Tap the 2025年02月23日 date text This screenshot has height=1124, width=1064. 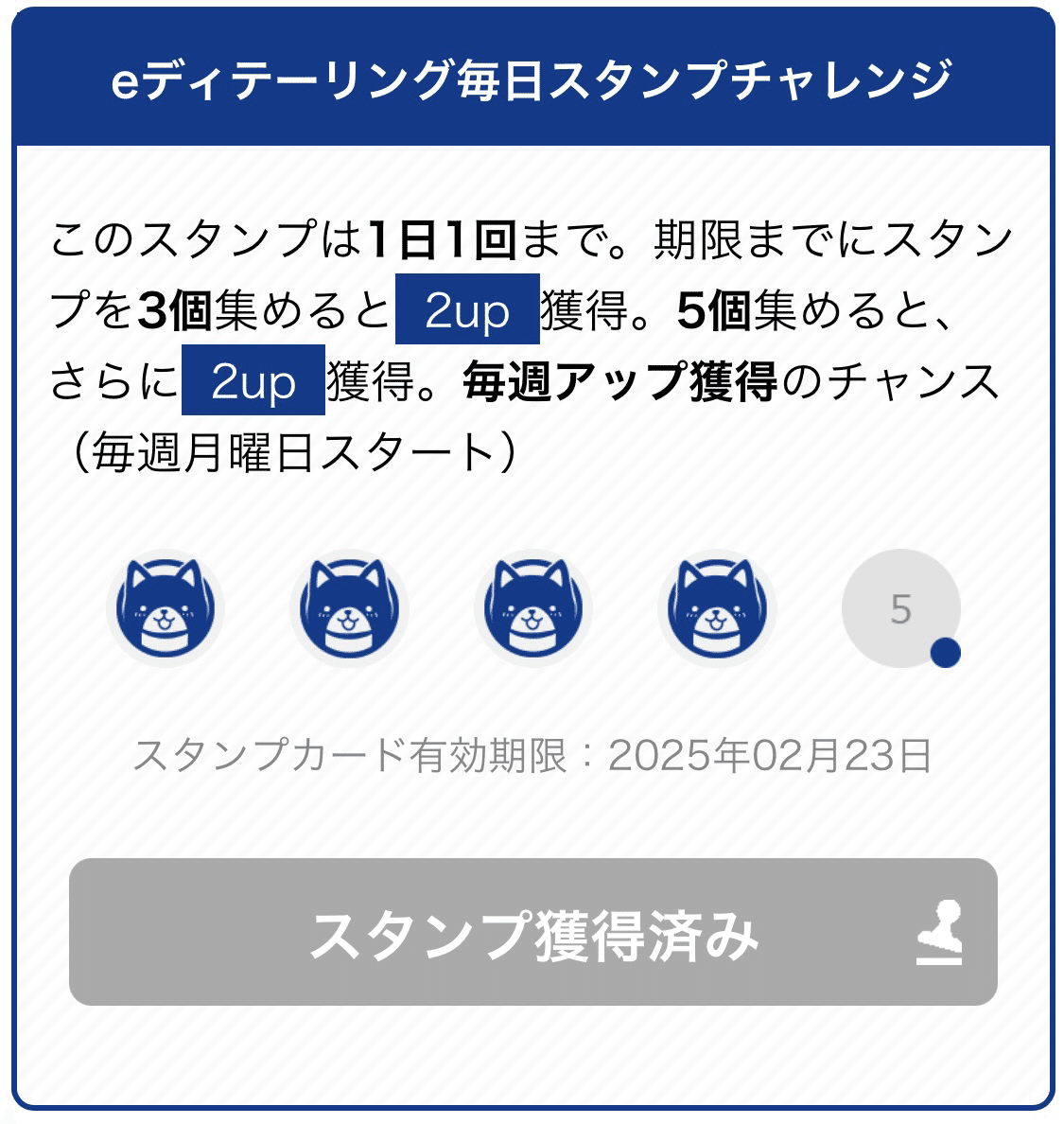pyautogui.click(x=771, y=755)
